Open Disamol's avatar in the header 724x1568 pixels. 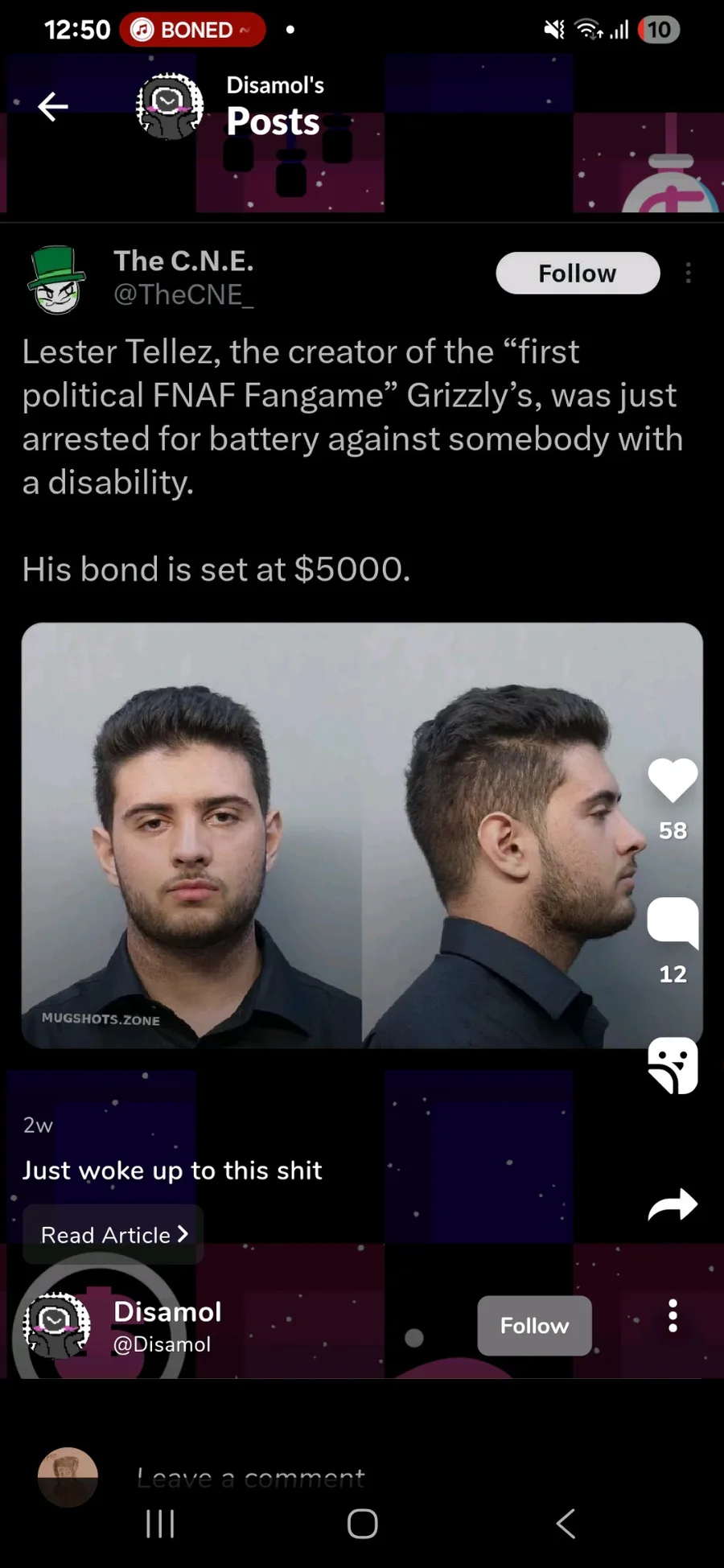tap(169, 106)
